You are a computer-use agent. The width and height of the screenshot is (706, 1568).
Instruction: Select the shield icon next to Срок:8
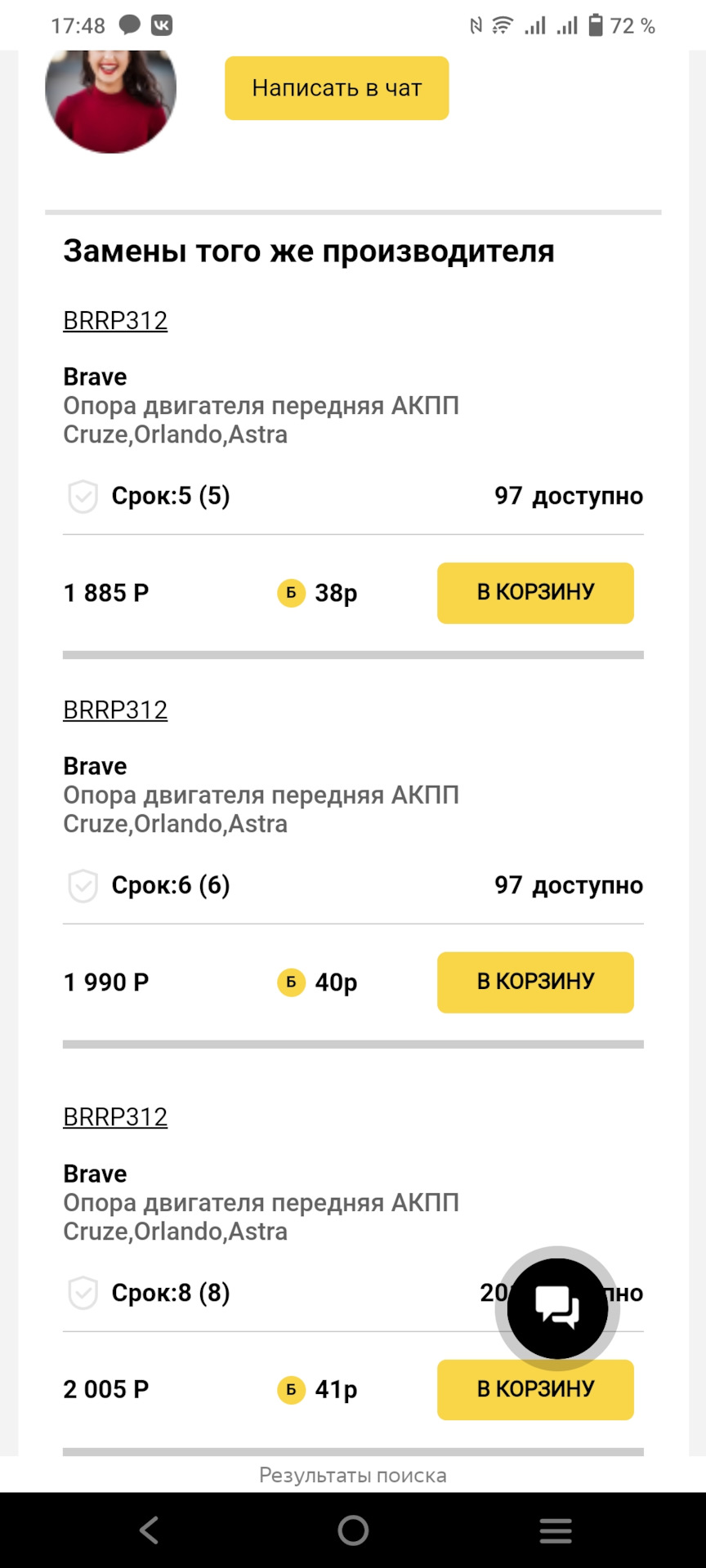point(82,1292)
